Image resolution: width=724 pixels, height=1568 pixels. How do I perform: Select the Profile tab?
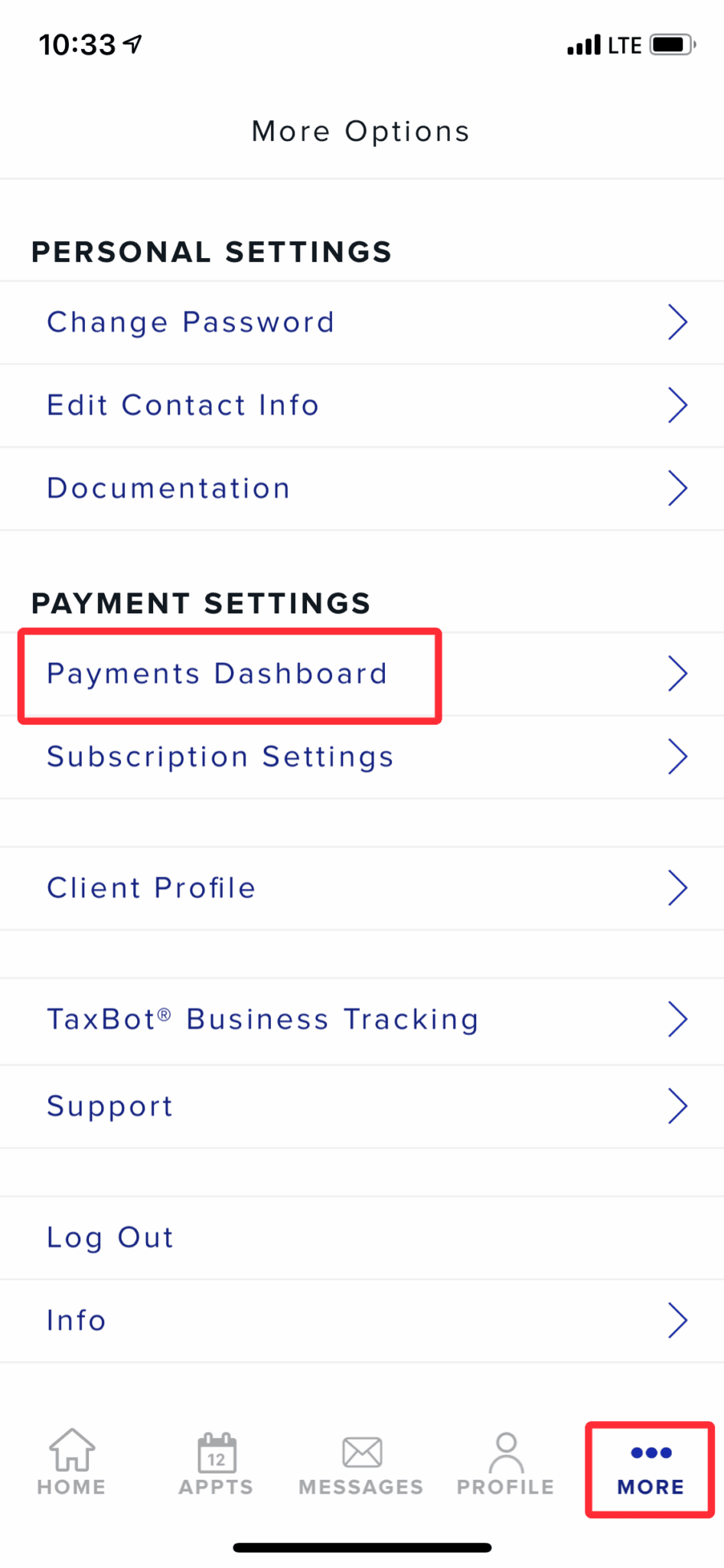(505, 1464)
